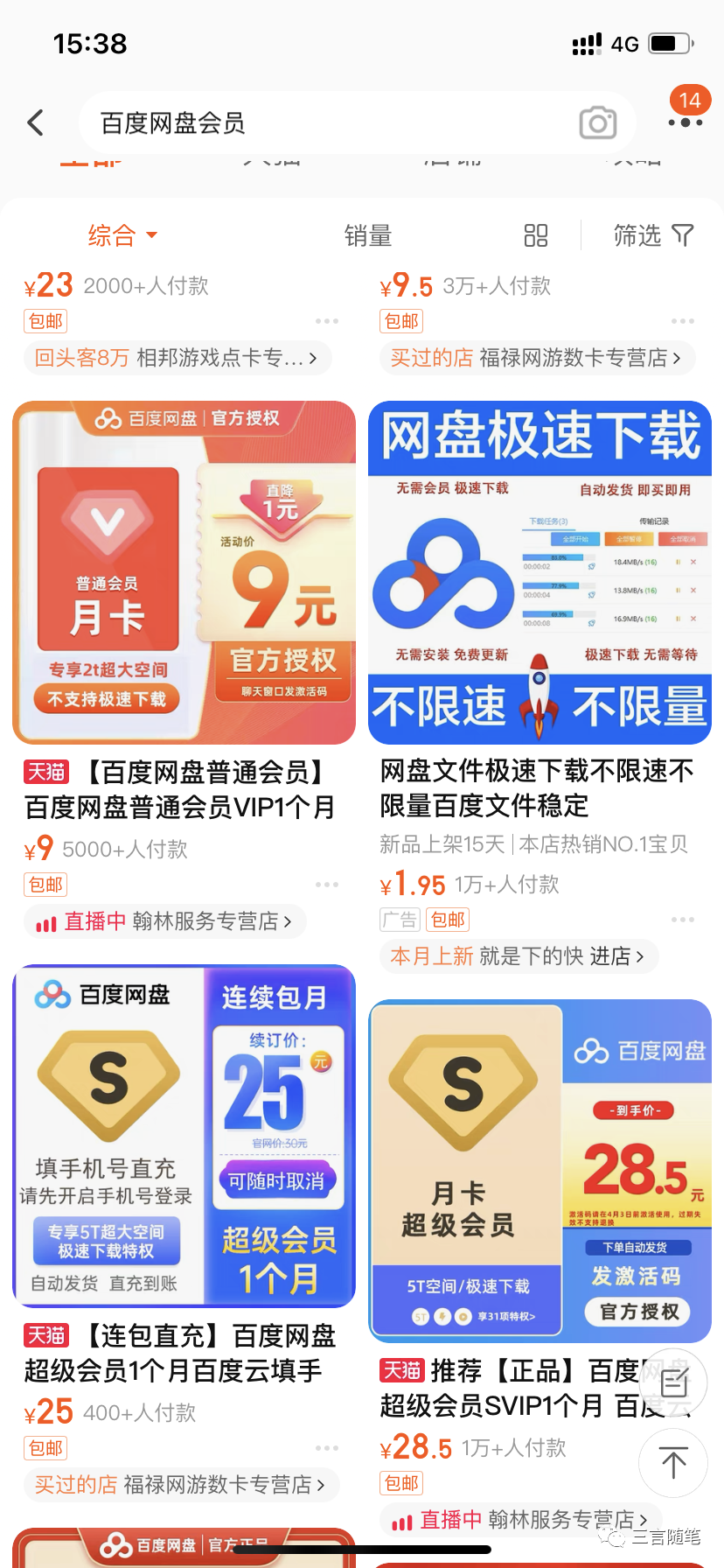The height and width of the screenshot is (1568, 724).
Task: Tap more options beside 福禄网游数卡专营店 listing
Action: coord(683,320)
